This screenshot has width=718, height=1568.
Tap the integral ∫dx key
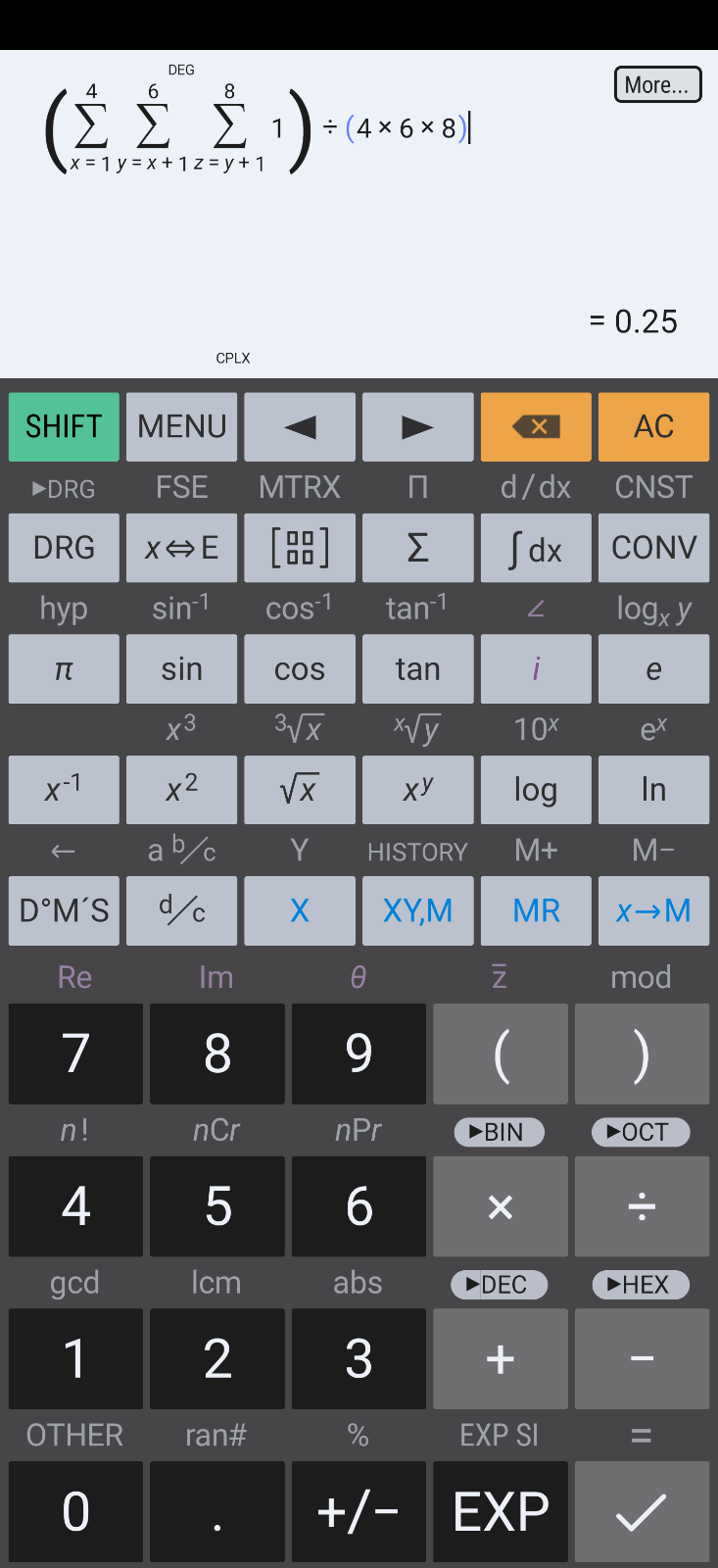tap(536, 548)
